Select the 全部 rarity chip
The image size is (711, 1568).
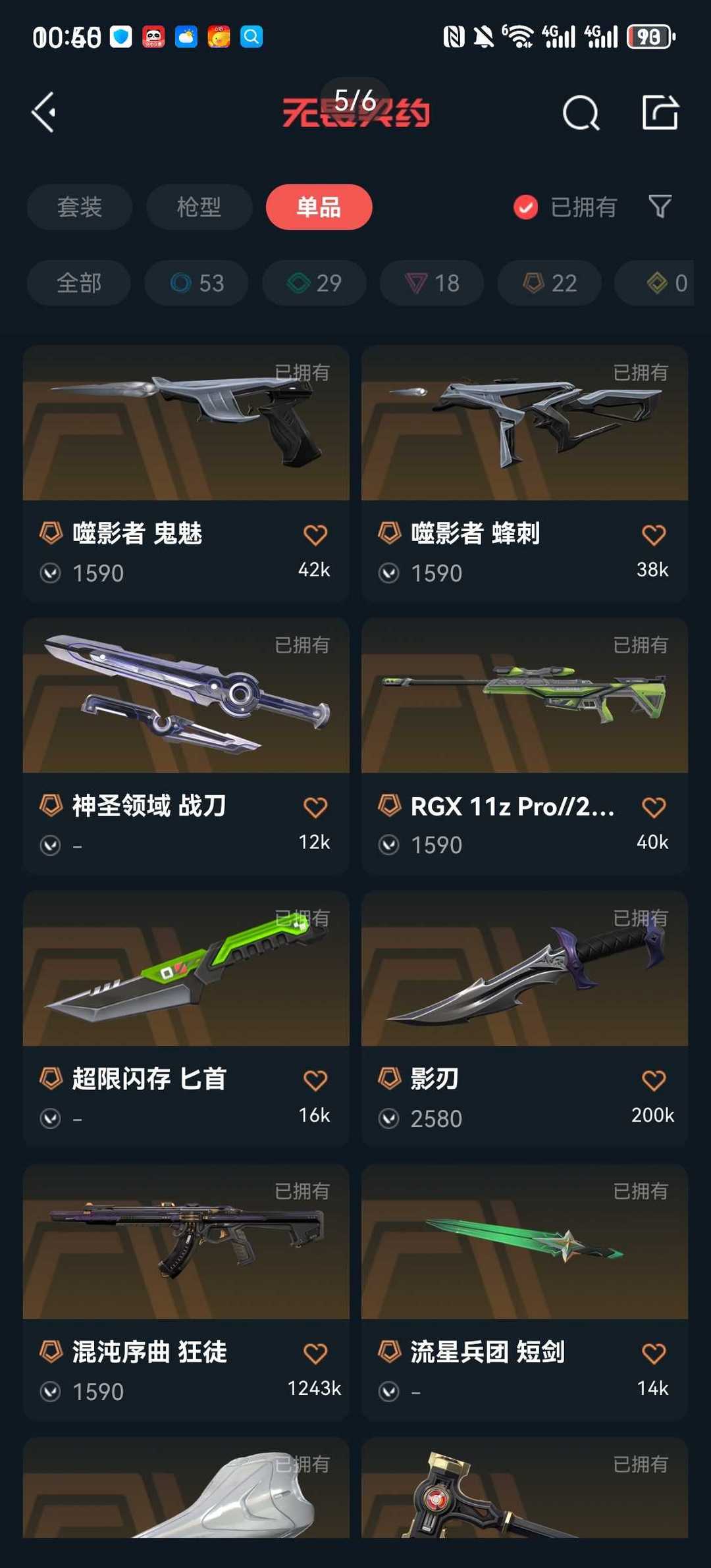coord(79,283)
